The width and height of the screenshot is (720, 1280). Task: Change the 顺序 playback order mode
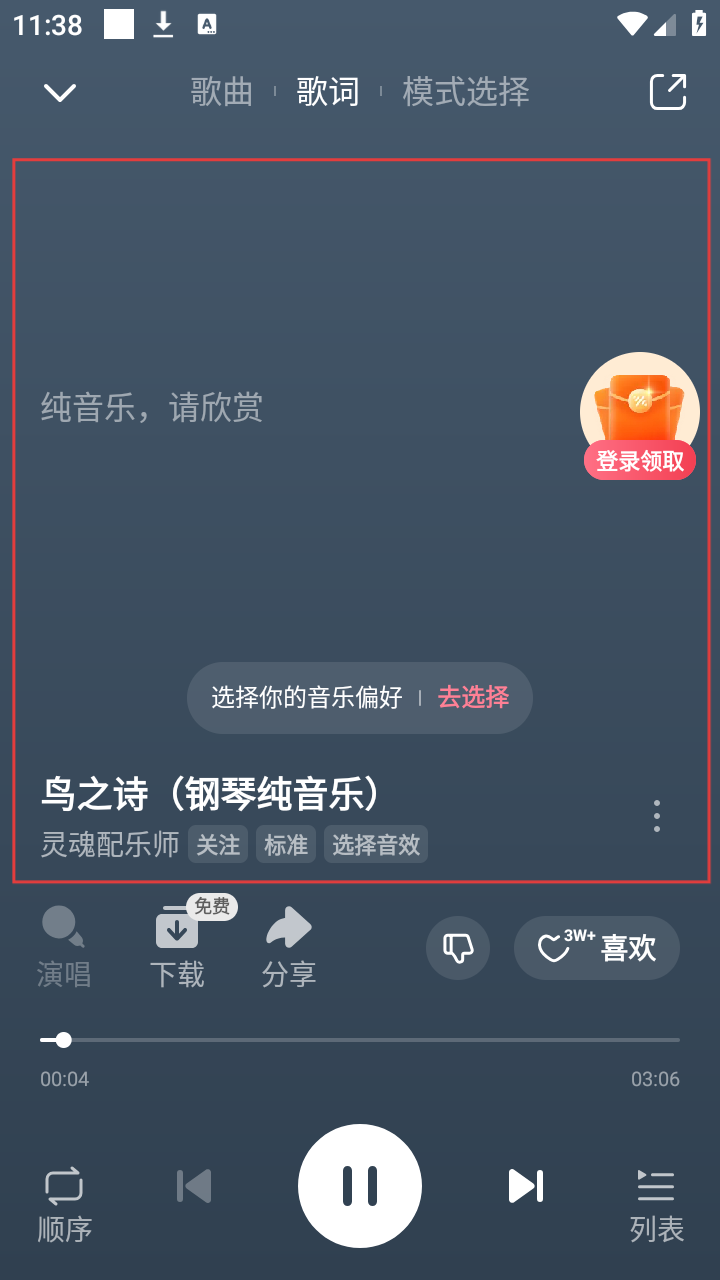click(64, 1204)
